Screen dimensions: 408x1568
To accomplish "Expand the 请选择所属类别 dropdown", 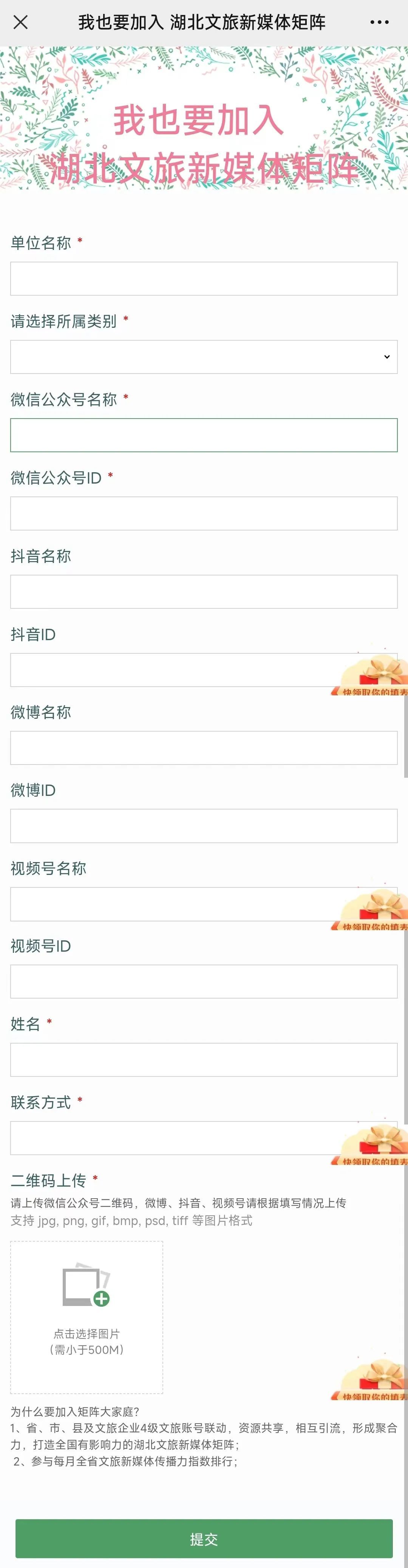I will point(204,357).
